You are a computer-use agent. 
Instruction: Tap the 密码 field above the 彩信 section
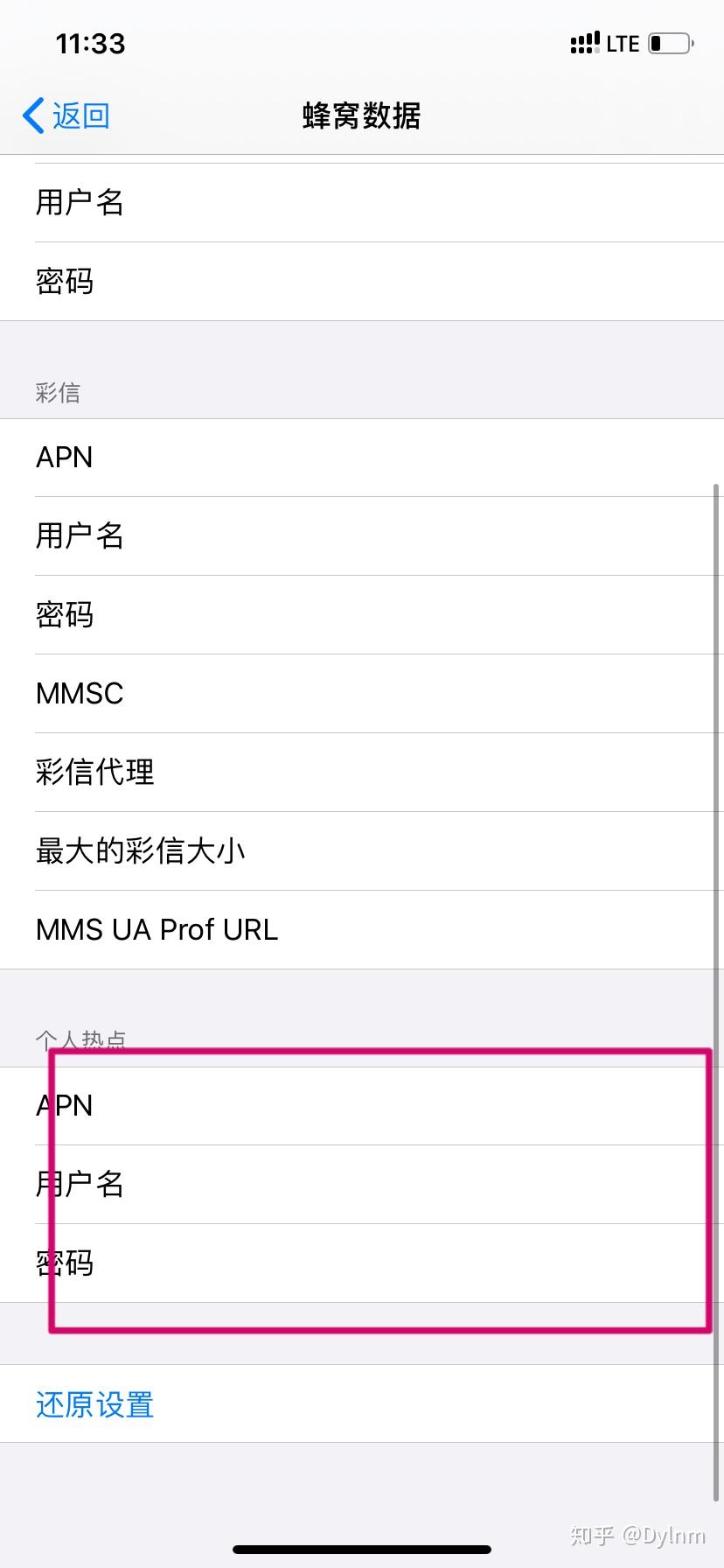[362, 282]
